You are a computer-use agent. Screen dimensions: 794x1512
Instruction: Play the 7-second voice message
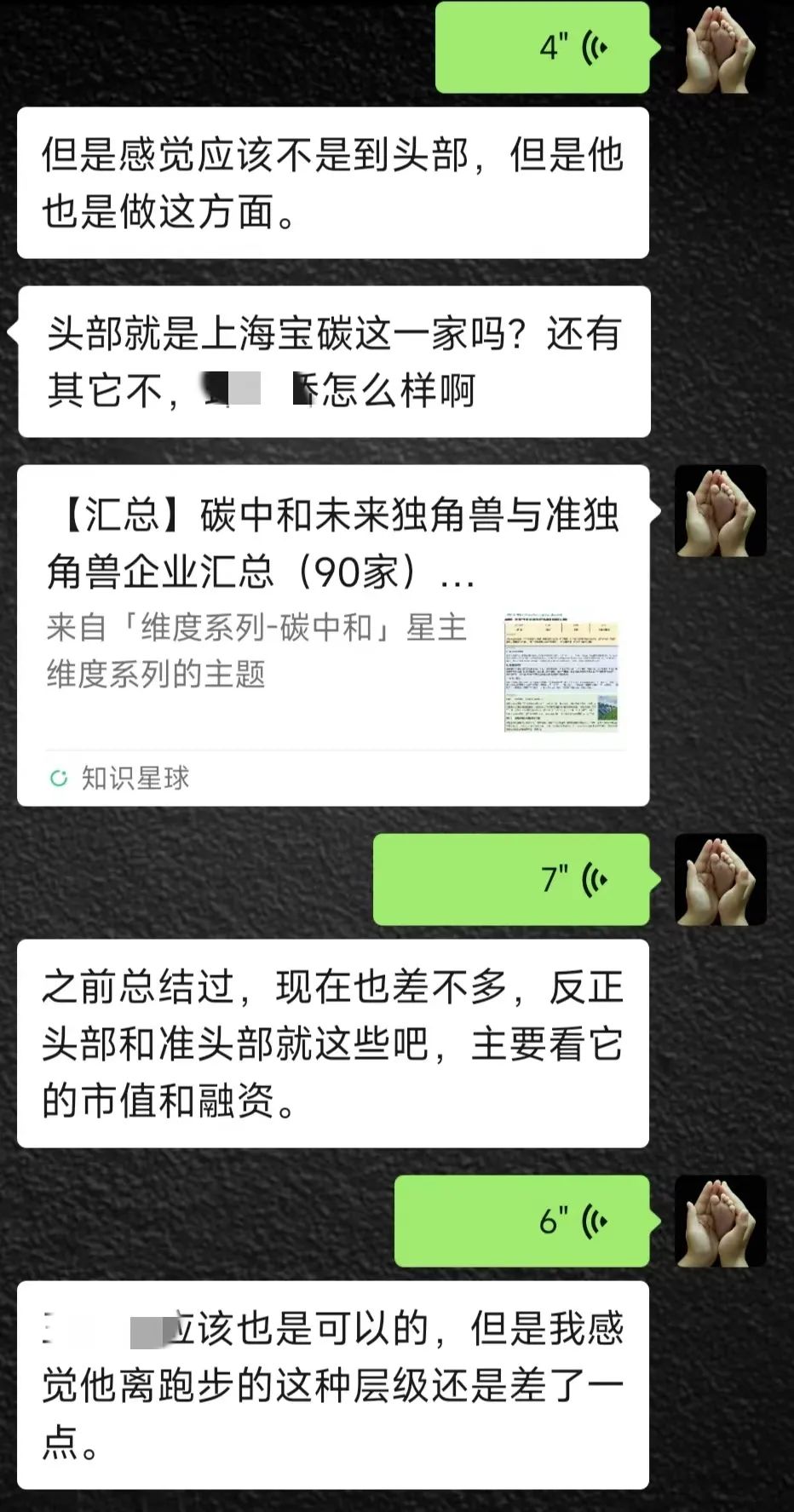coord(511,879)
